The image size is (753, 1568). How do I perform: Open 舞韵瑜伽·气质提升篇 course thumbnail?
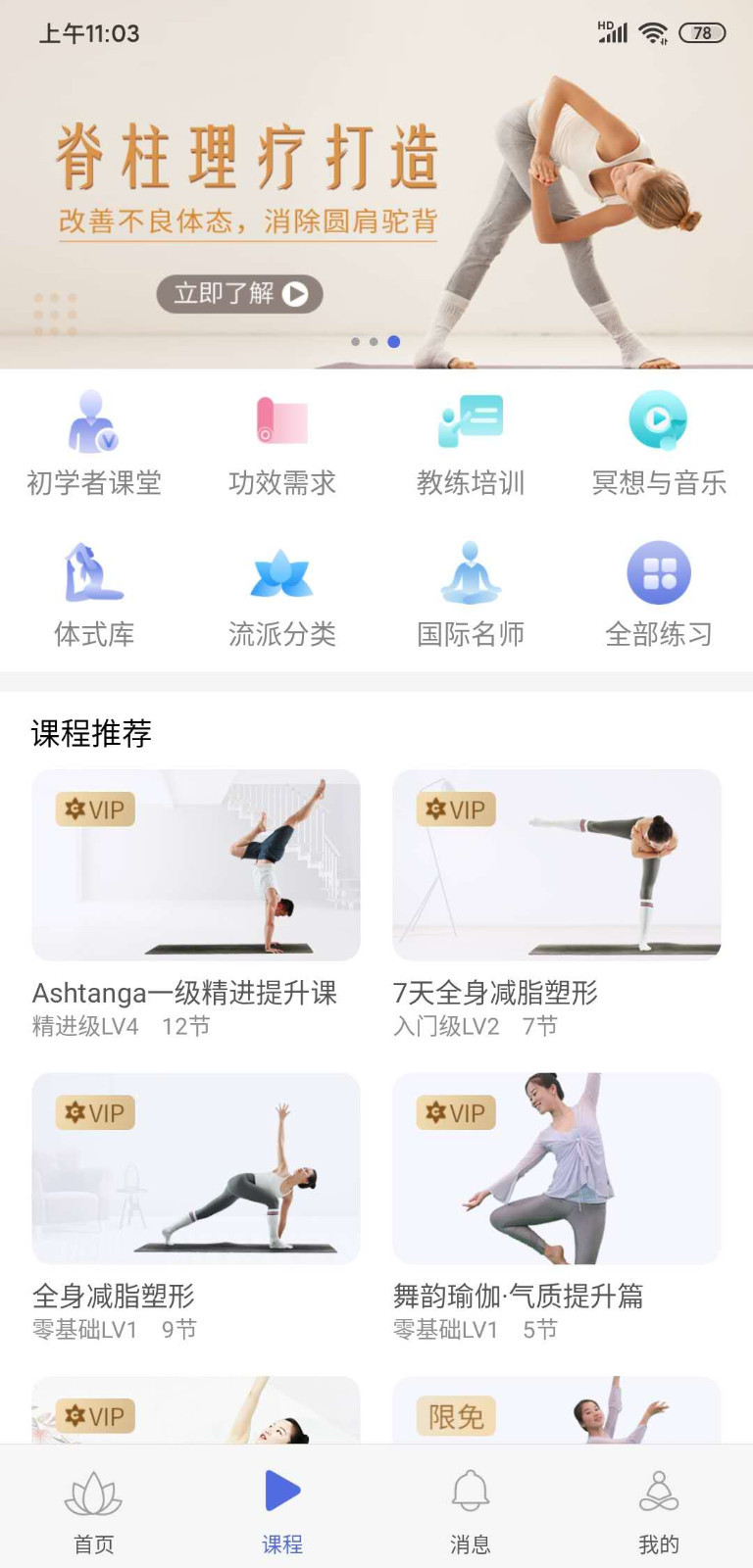(x=557, y=1168)
